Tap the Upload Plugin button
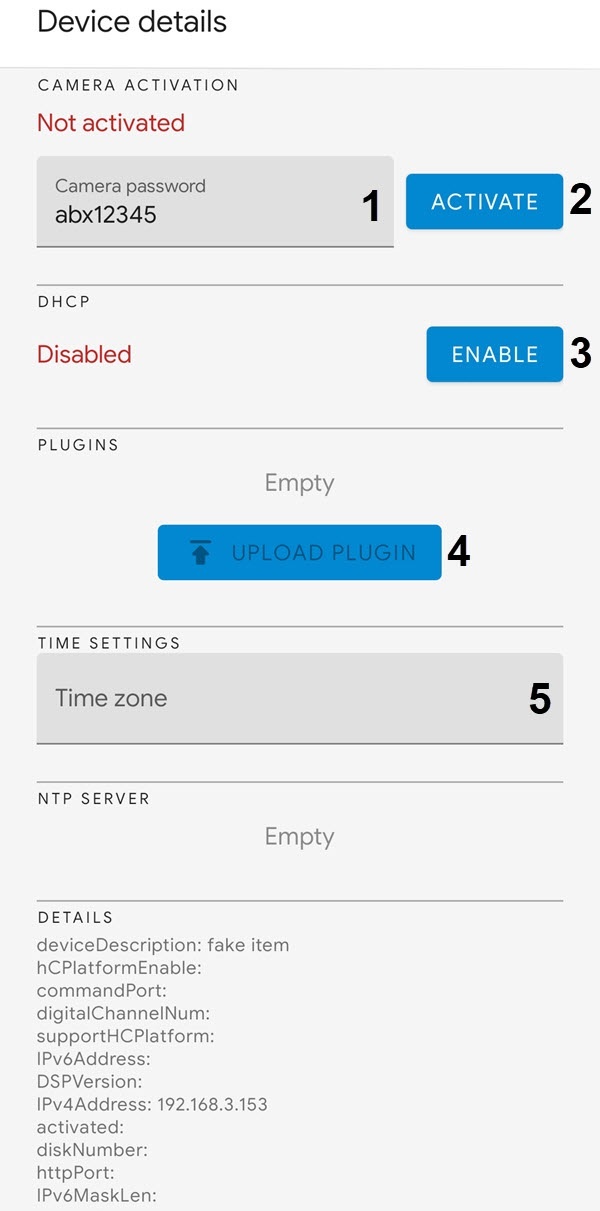Image resolution: width=600 pixels, height=1211 pixels. tap(299, 552)
